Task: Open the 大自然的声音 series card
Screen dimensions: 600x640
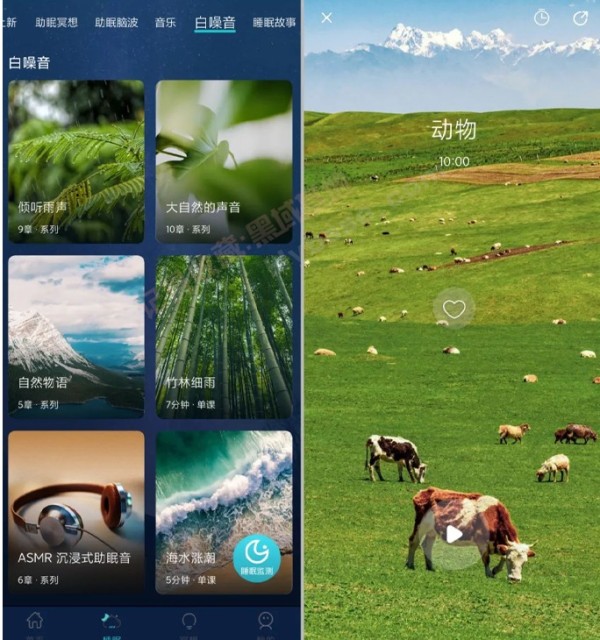Action: click(x=224, y=161)
